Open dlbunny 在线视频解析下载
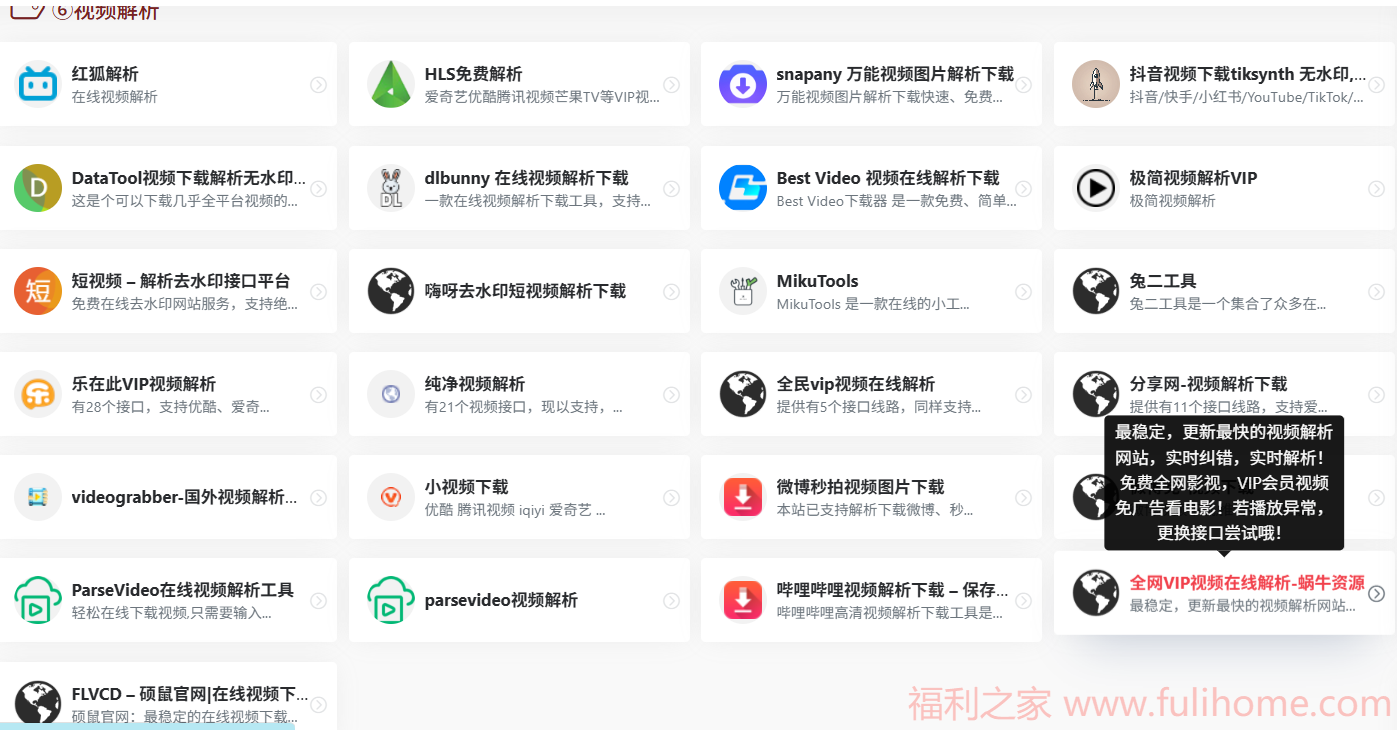Viewport: 1397px width, 730px height. pos(526,178)
